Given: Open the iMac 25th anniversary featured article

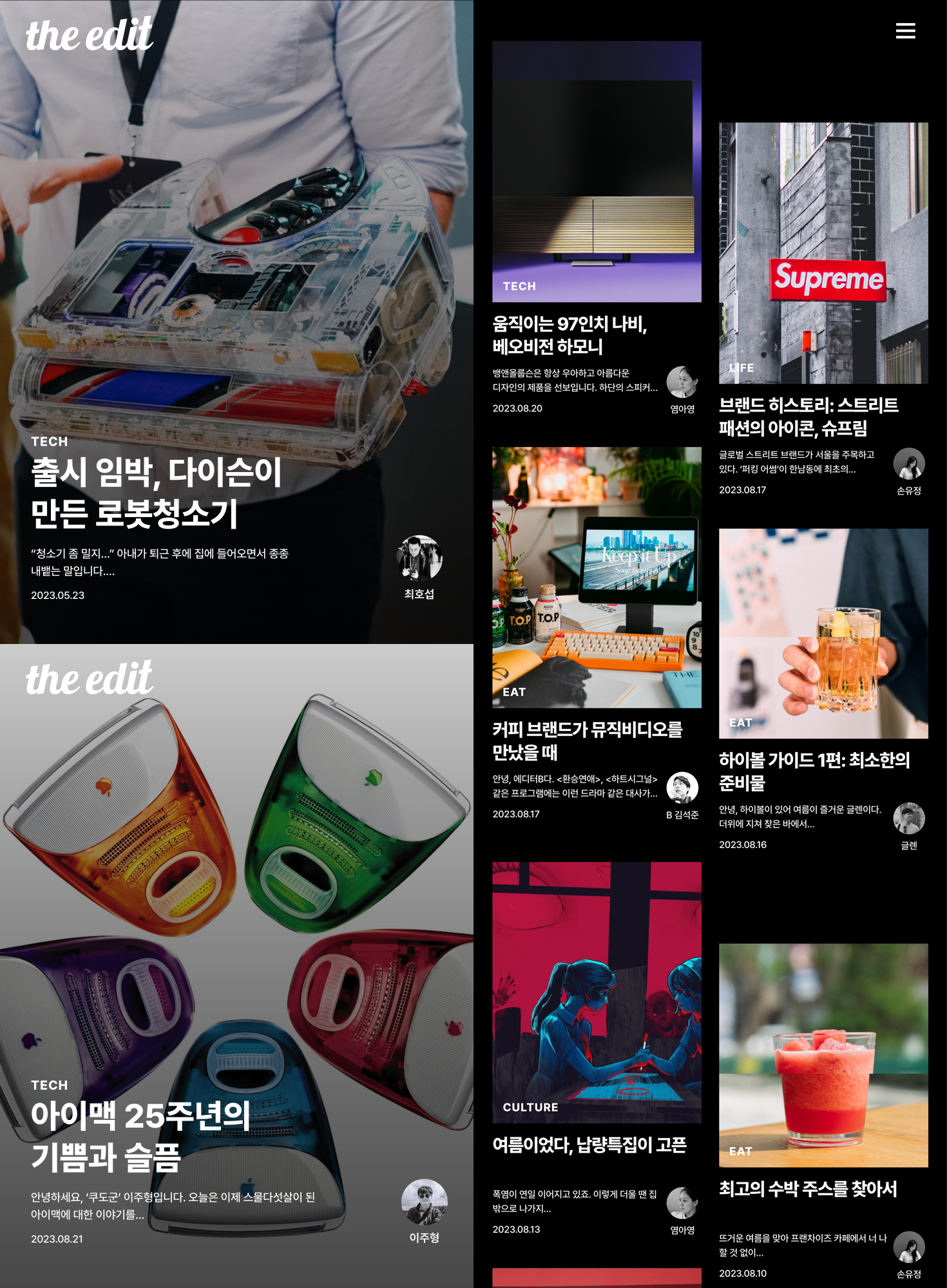Looking at the screenshot, I should coord(140,1135).
